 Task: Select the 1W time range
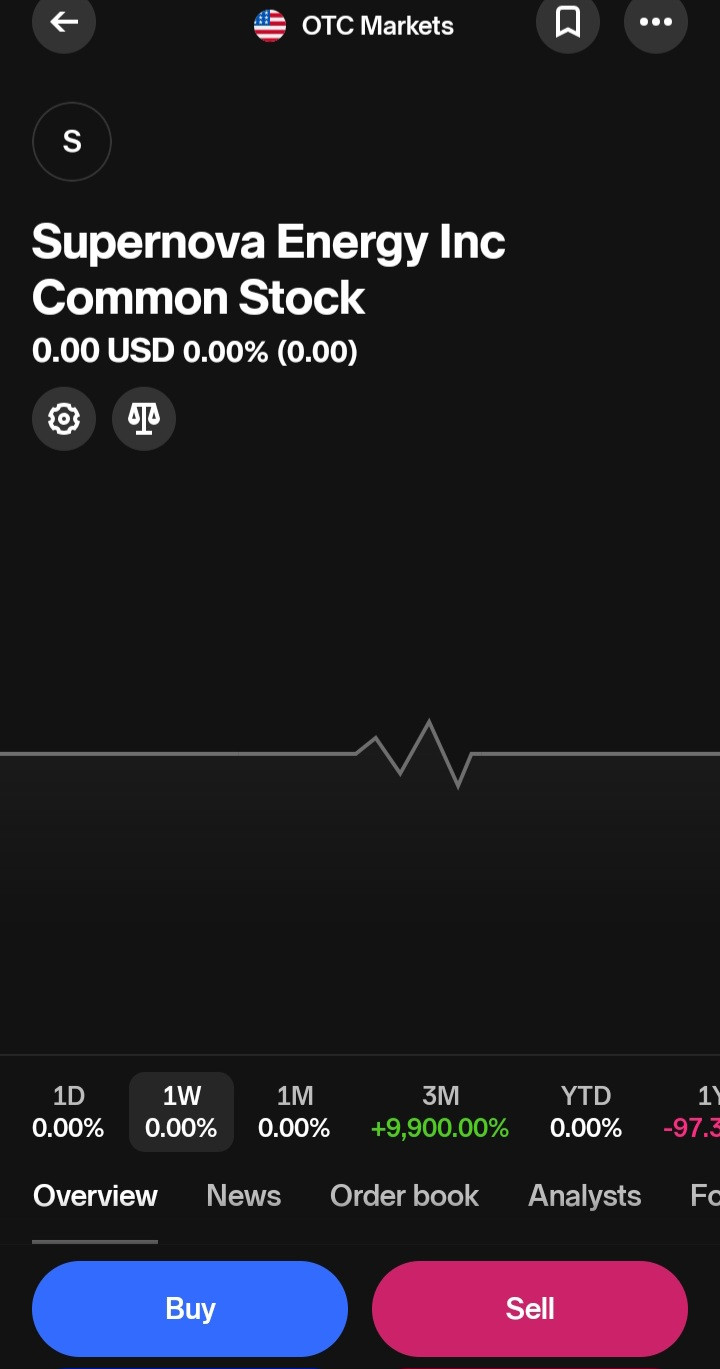(181, 1112)
